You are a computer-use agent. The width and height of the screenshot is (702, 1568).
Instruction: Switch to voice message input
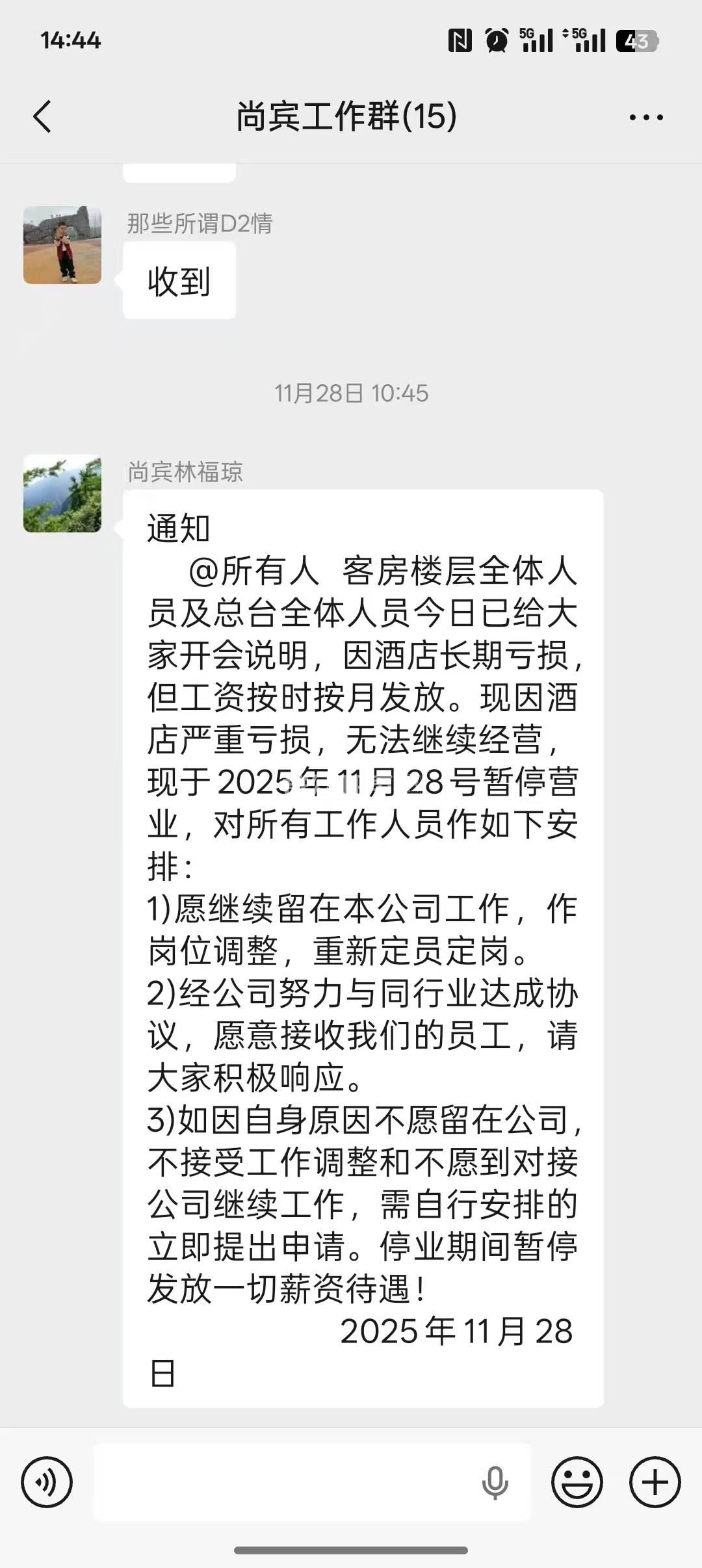pyautogui.click(x=47, y=1482)
